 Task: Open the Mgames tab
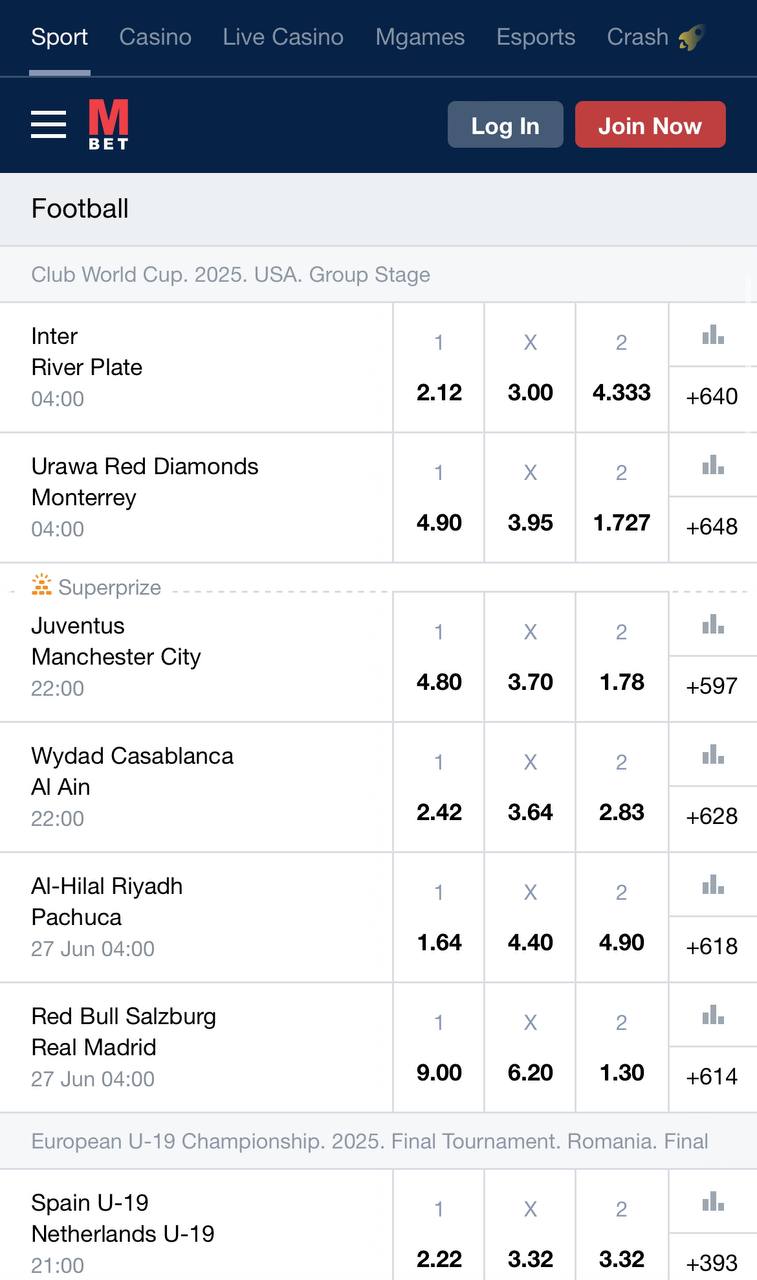420,37
